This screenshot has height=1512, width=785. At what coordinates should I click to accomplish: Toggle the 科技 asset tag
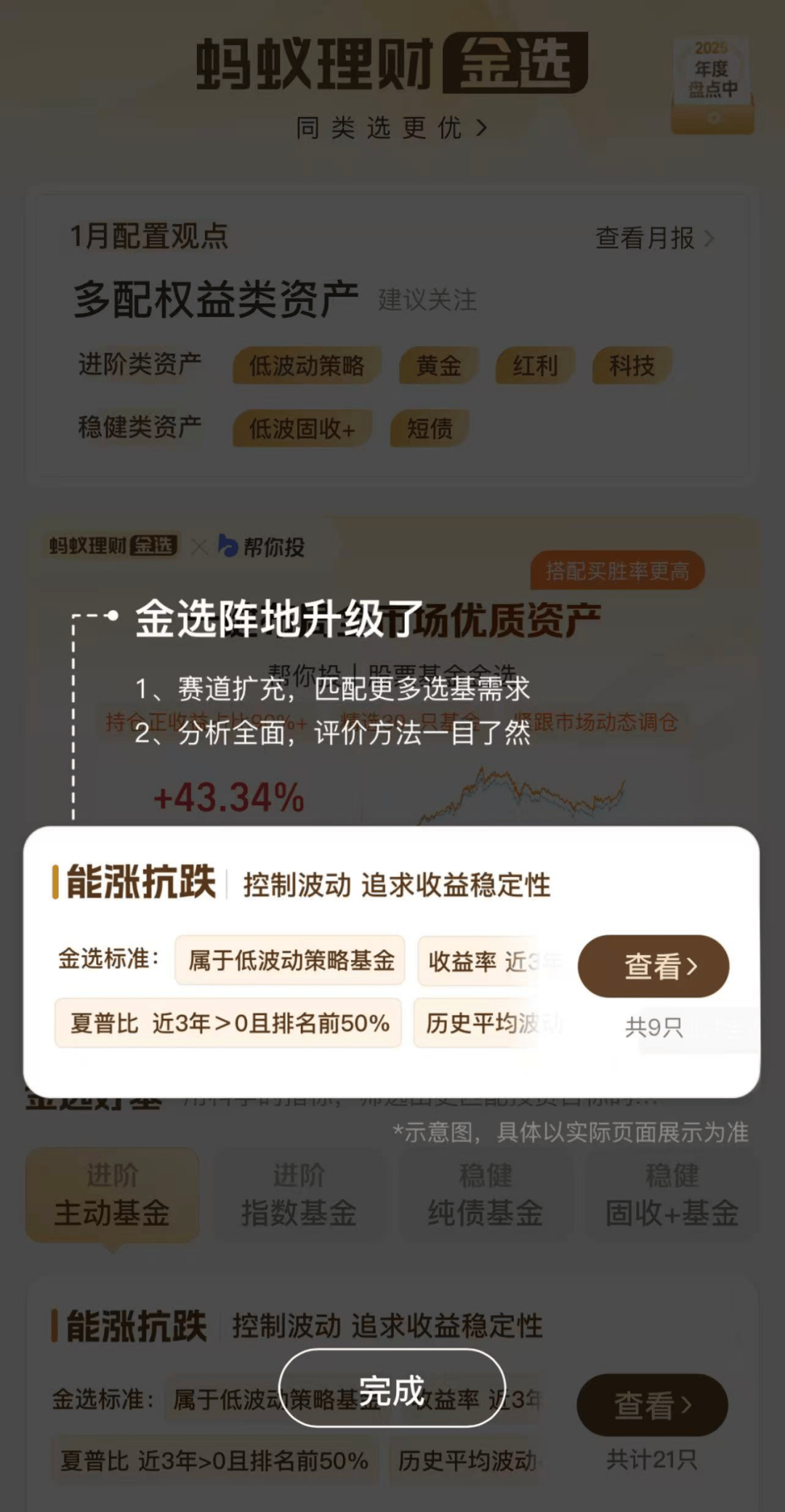(x=631, y=367)
